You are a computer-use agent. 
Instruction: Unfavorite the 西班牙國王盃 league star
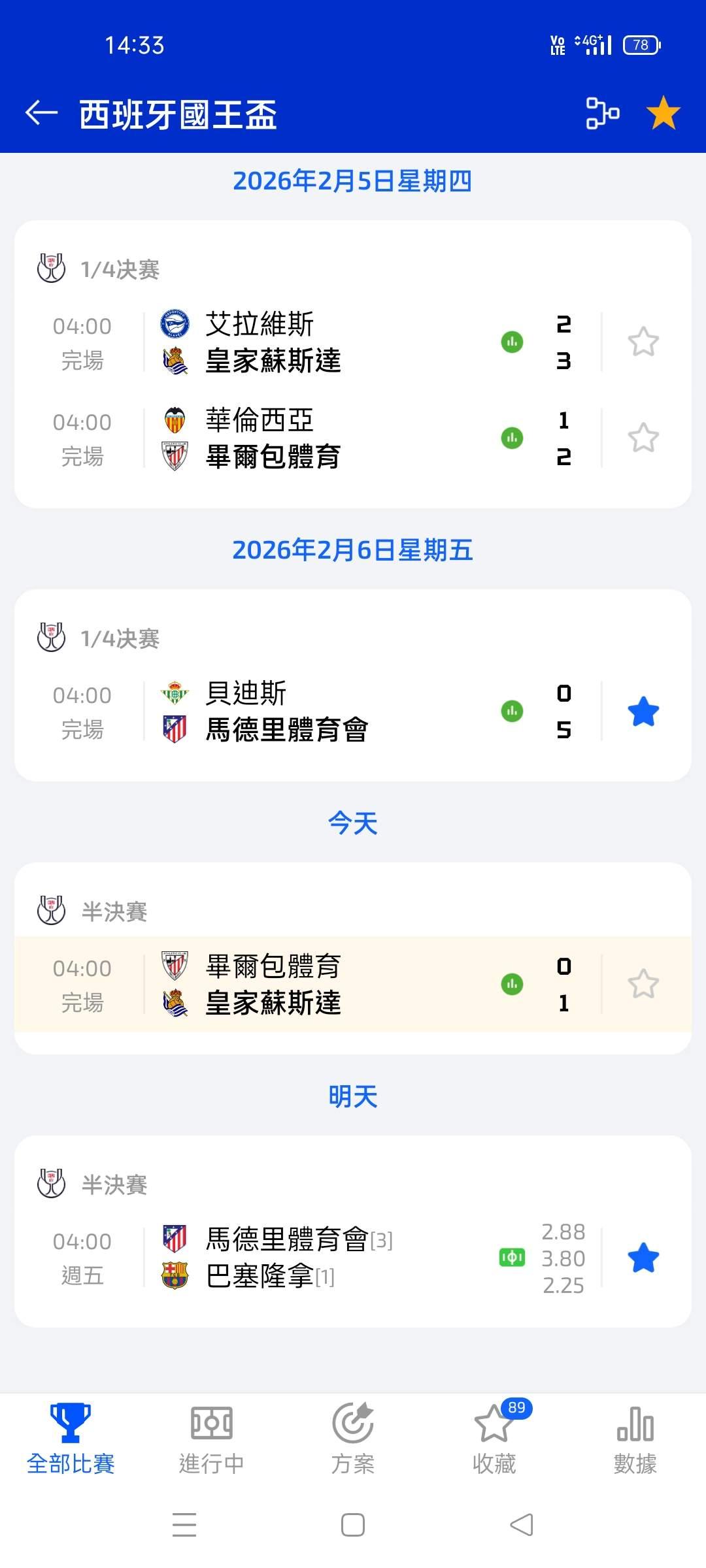663,113
